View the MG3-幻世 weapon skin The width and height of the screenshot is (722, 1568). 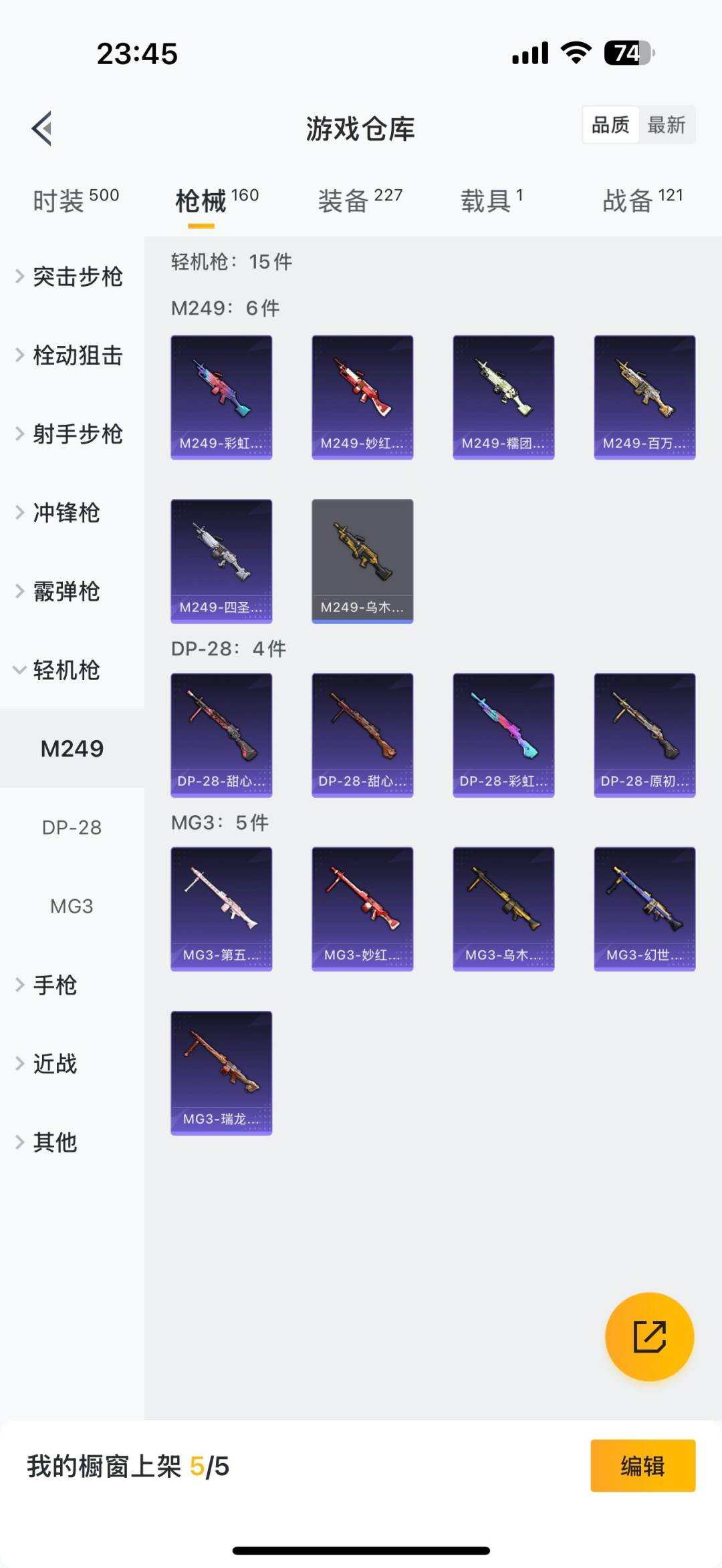(x=644, y=907)
